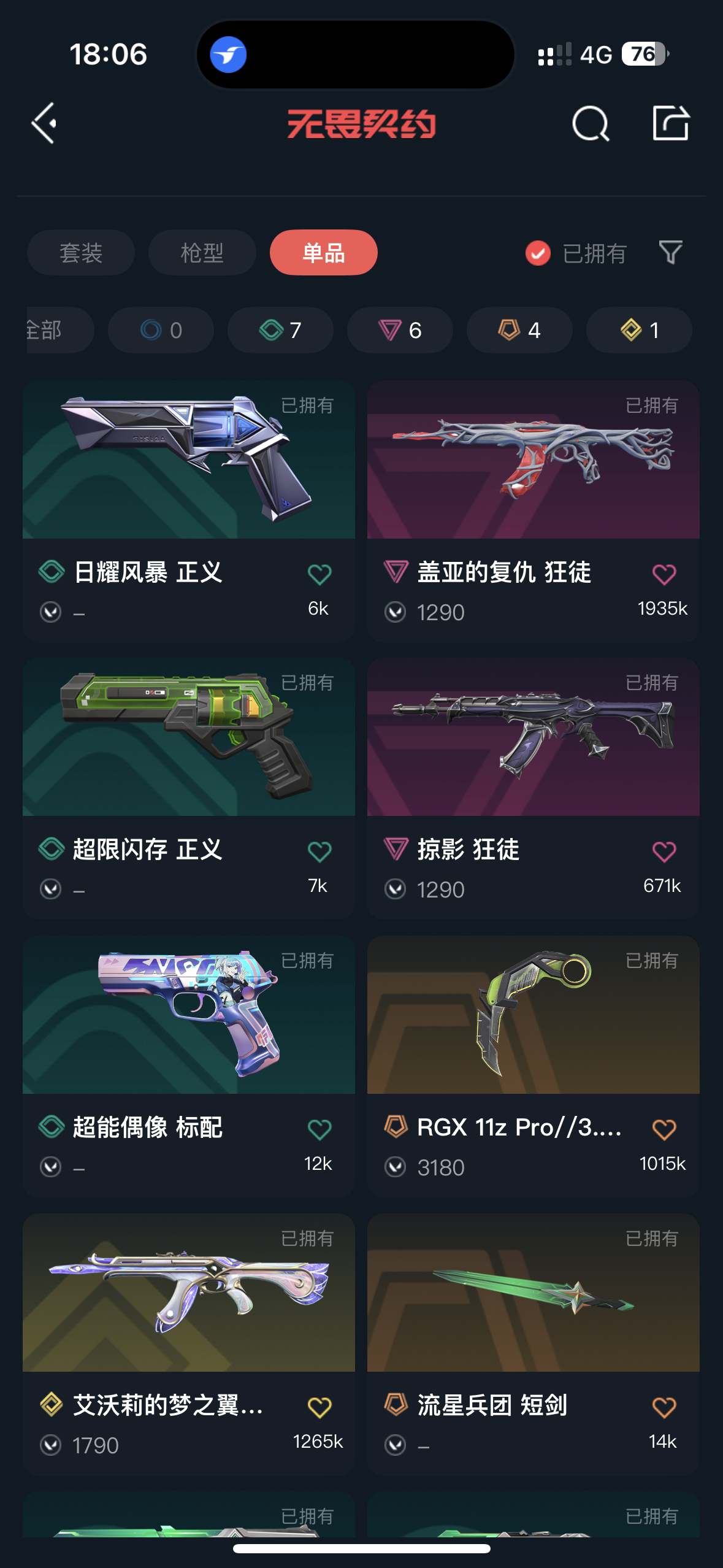The width and height of the screenshot is (723, 1568).
Task: Like the 艾沃莉的梦之翼 skin
Action: [x=319, y=1407]
